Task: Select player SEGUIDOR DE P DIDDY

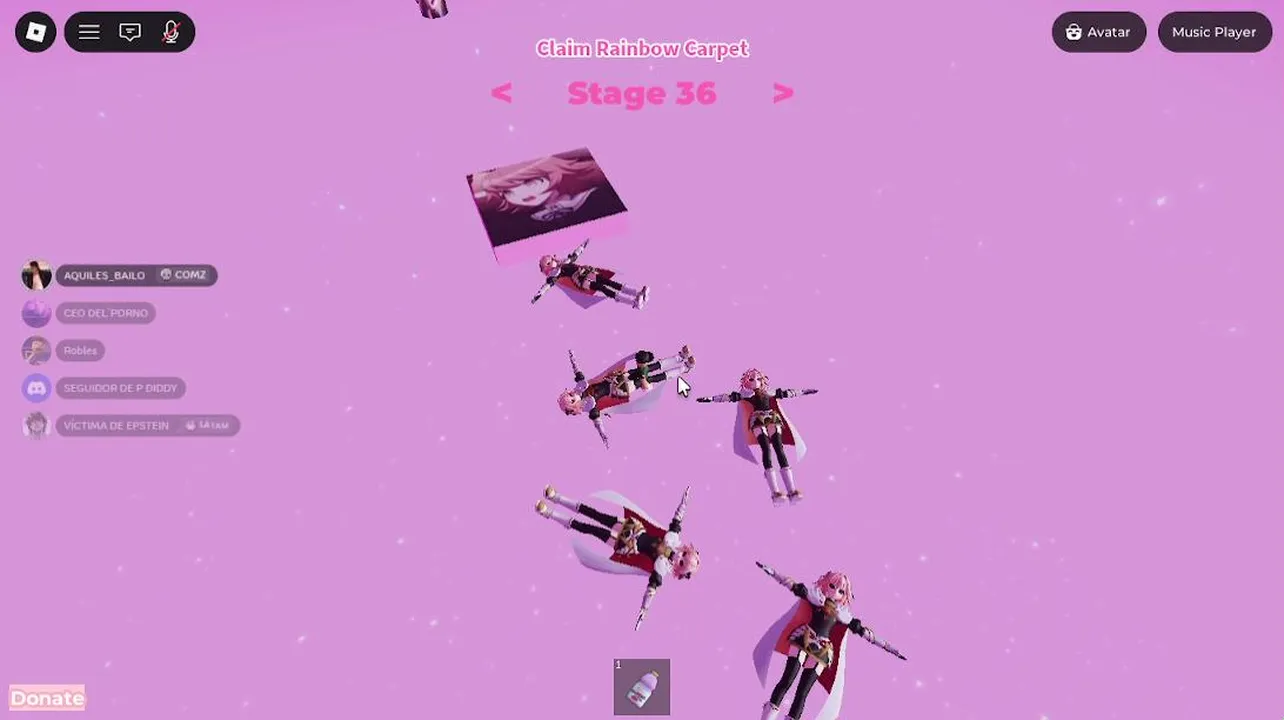Action: point(120,388)
